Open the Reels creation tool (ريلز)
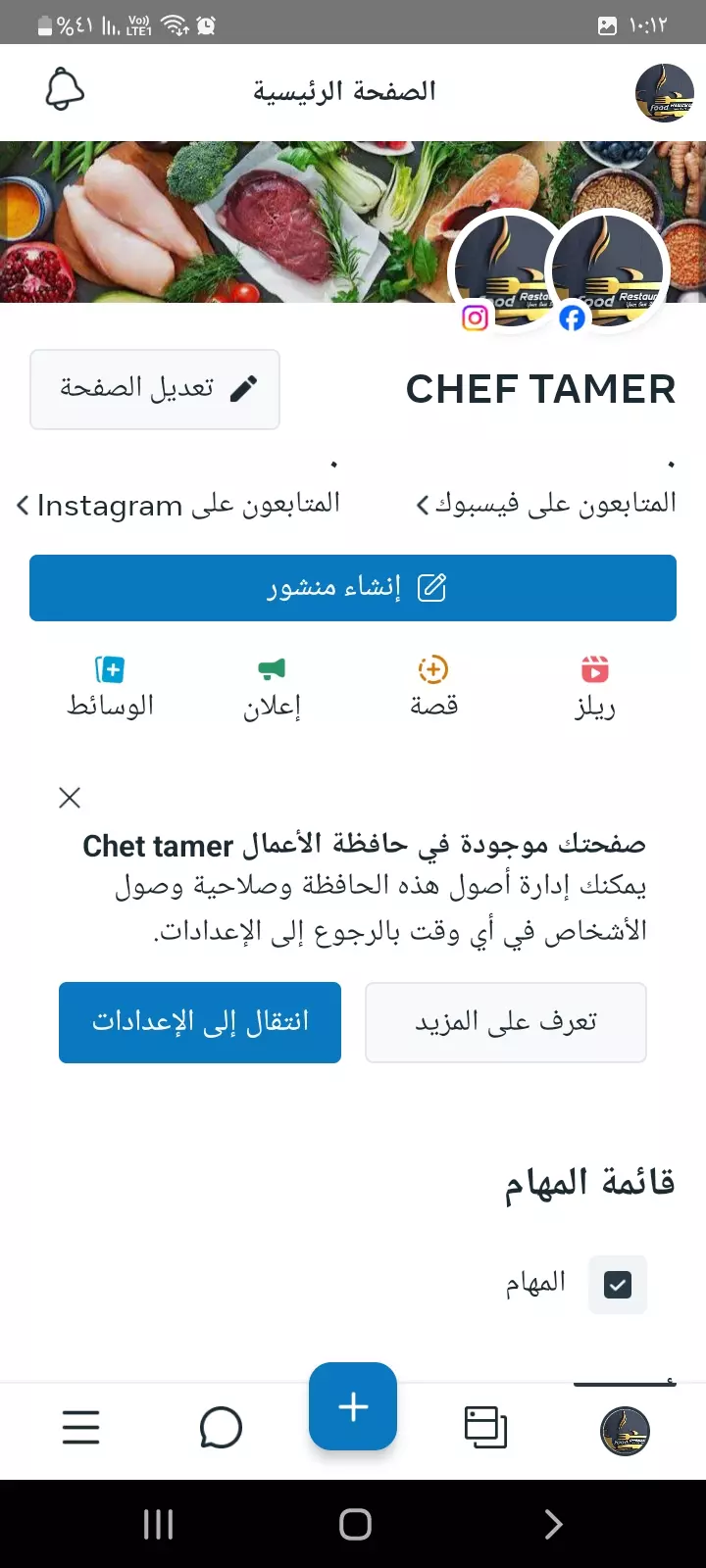 tap(595, 683)
